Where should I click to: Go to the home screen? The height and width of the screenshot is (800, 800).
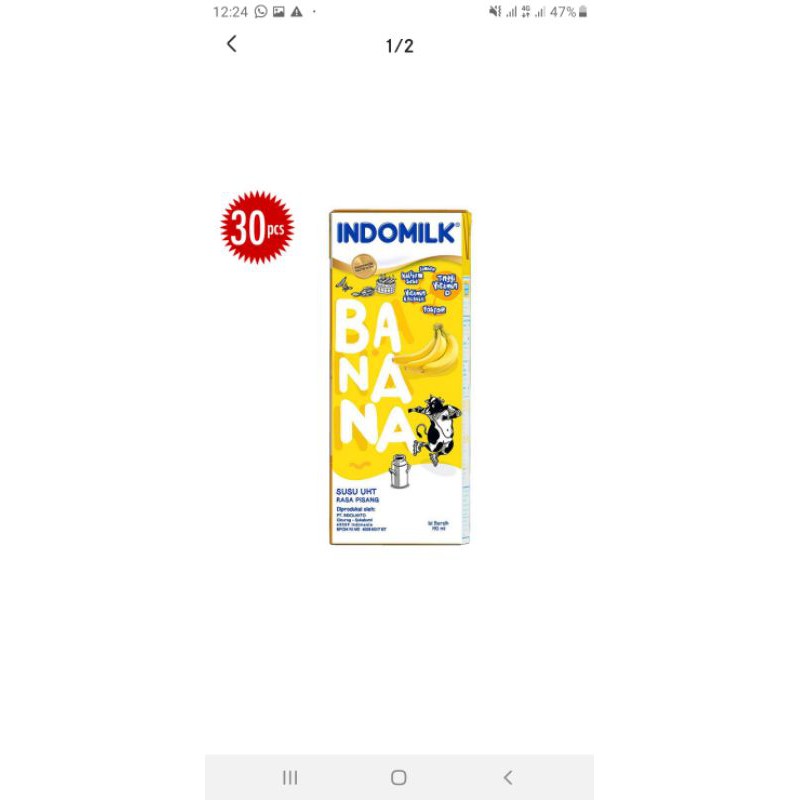tap(399, 777)
